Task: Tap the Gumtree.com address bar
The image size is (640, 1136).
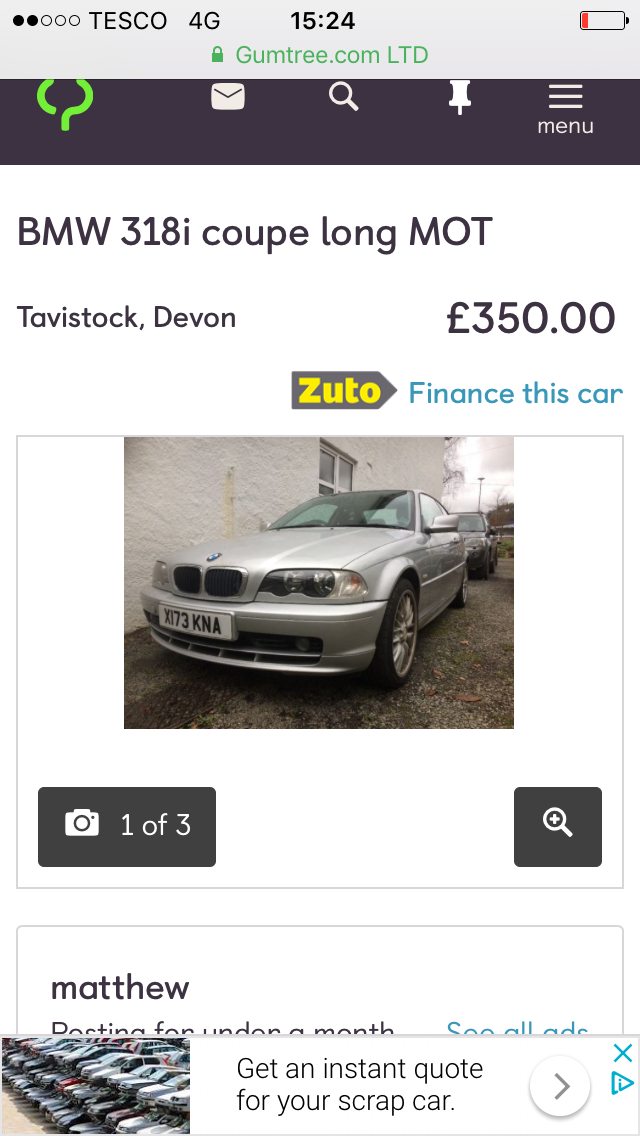Action: point(320,54)
